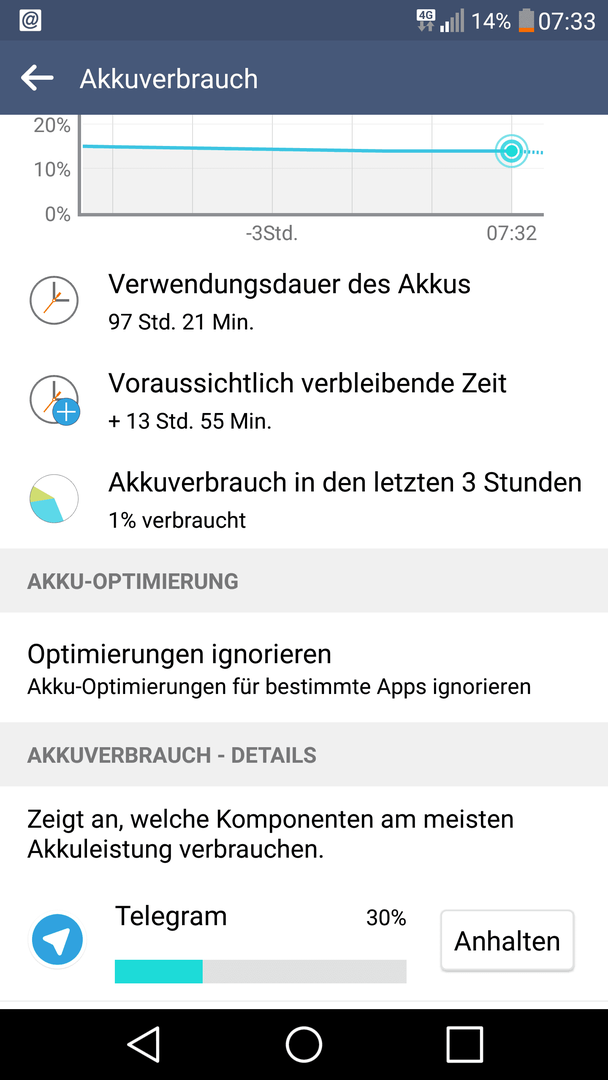Tap Anhalten button for Telegram
This screenshot has height=1080, width=608.
pos(507,941)
